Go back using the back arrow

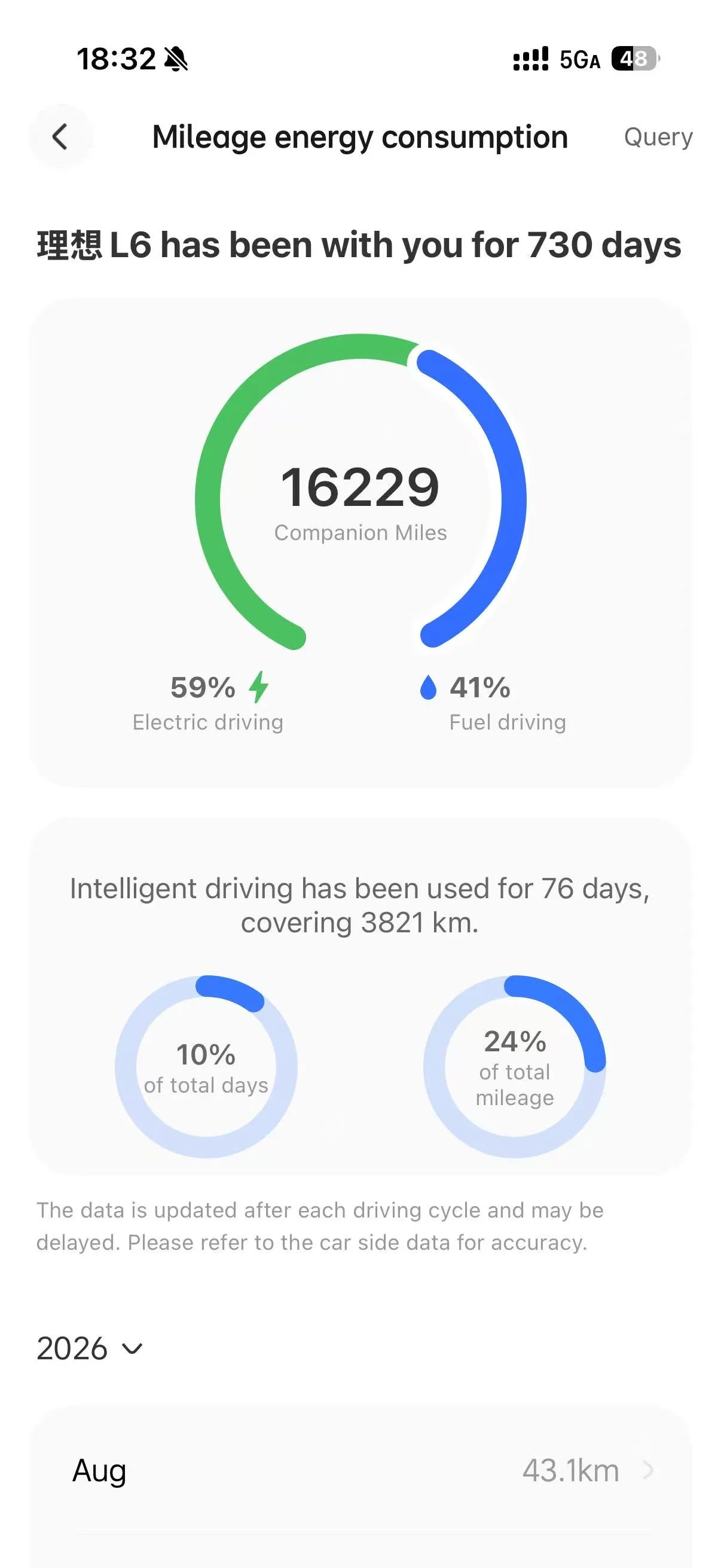click(61, 136)
